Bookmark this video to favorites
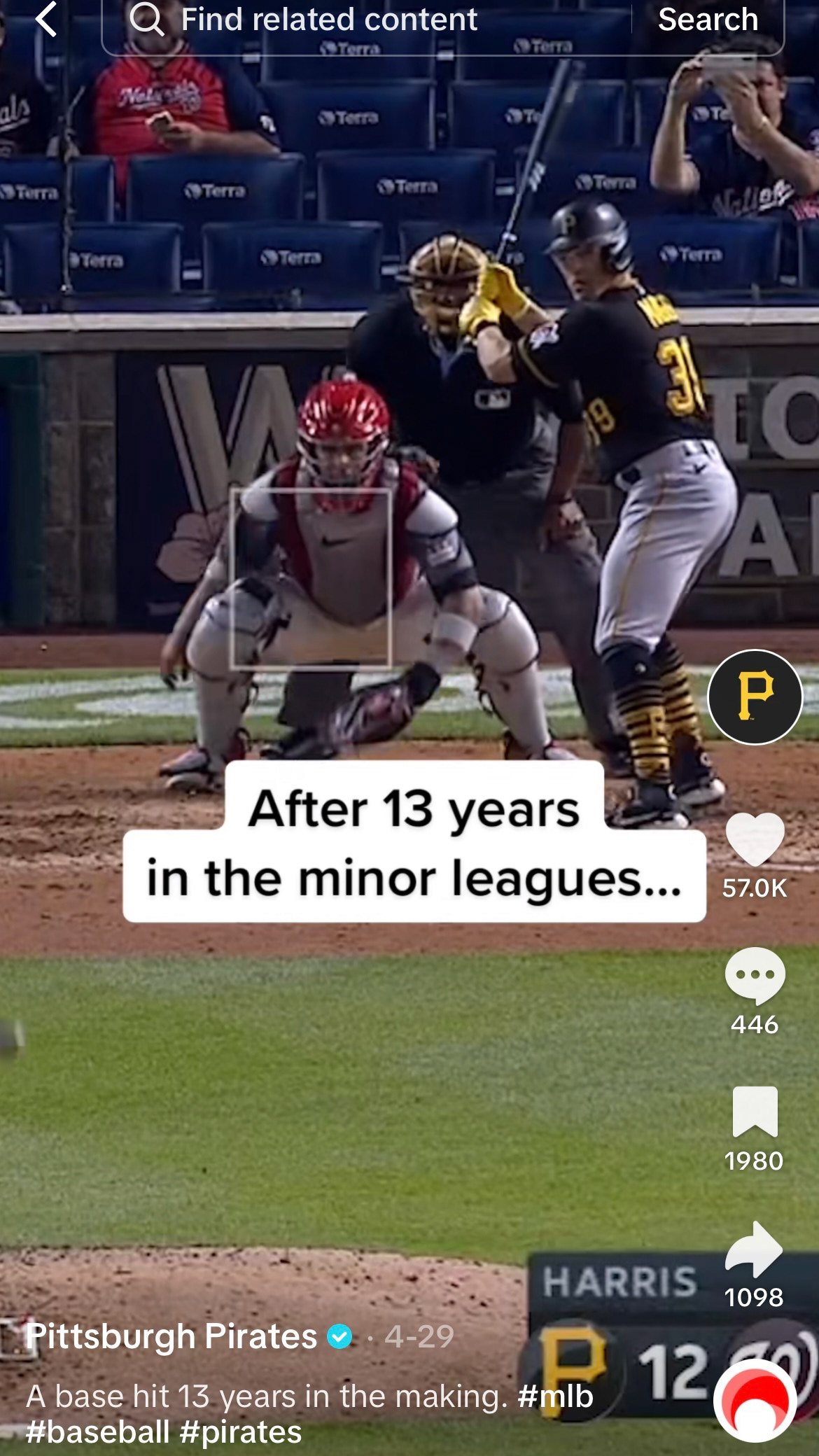This screenshot has width=819, height=1456. [x=755, y=1112]
